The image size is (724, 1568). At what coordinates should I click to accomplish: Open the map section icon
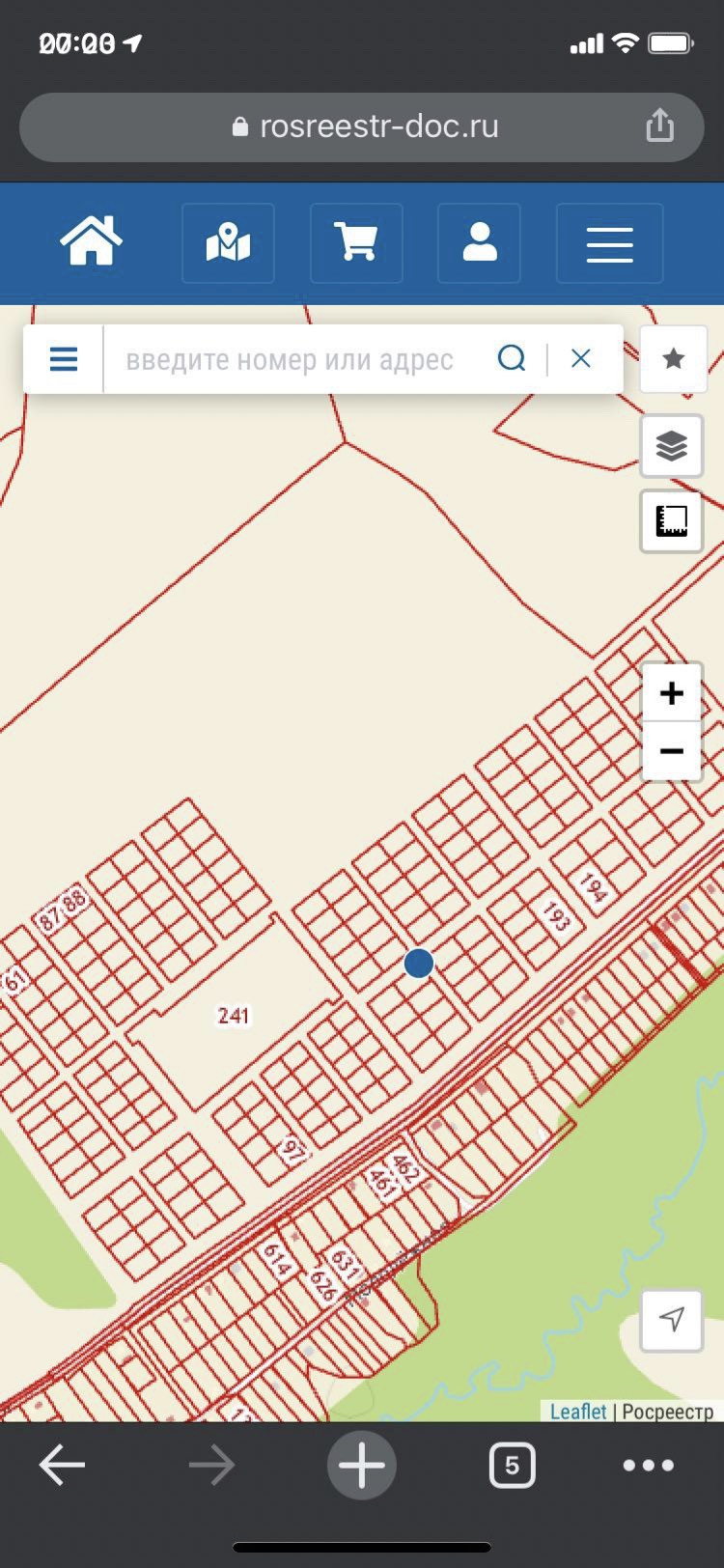point(228,242)
